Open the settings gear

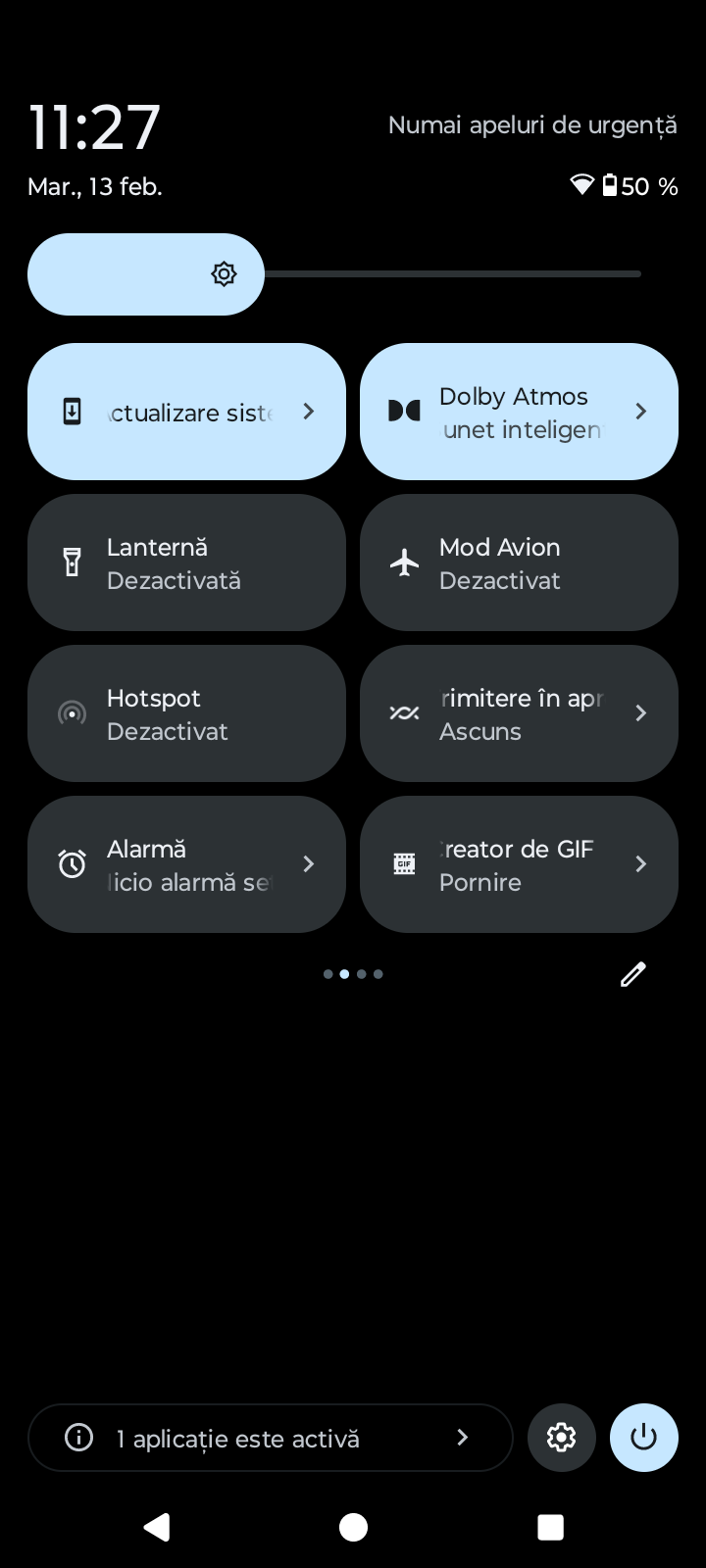562,1438
